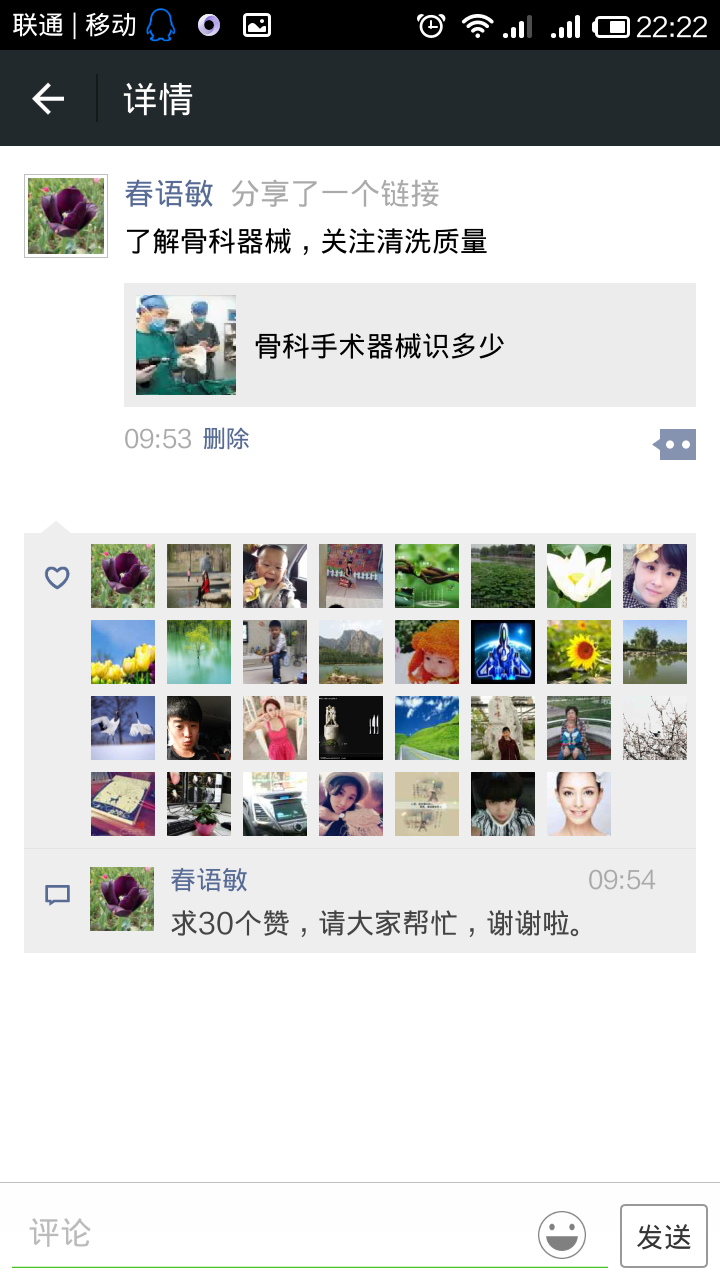
Task: Open the red-crowned cranes liker's avatar
Action: pyautogui.click(x=123, y=728)
